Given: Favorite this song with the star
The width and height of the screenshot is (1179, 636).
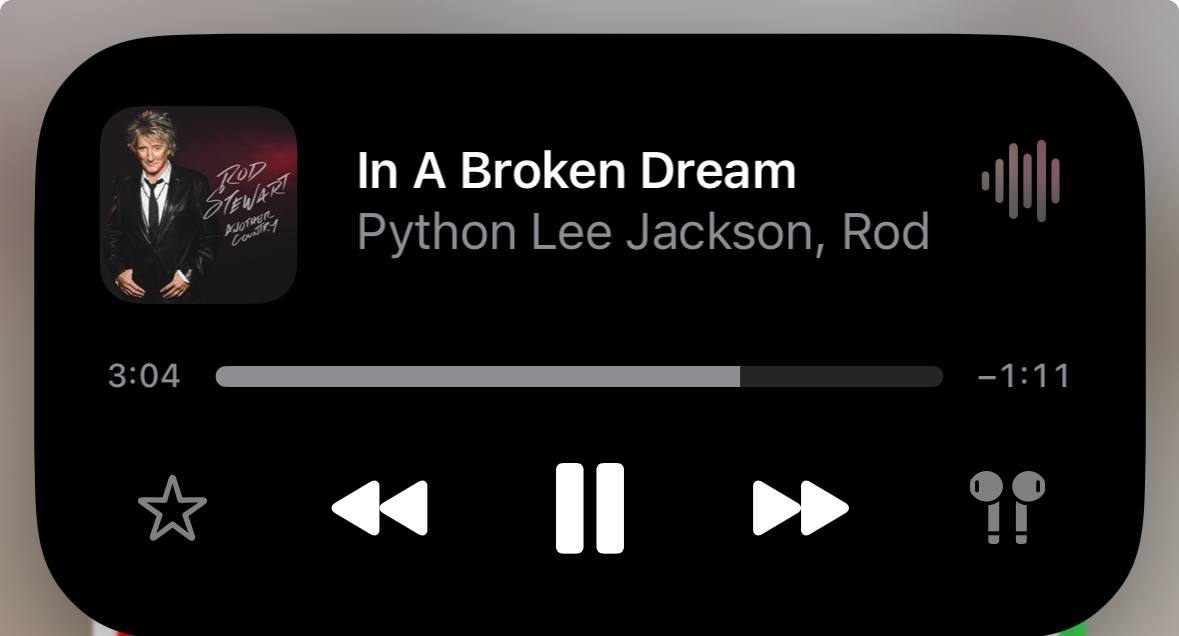Looking at the screenshot, I should click(x=172, y=508).
